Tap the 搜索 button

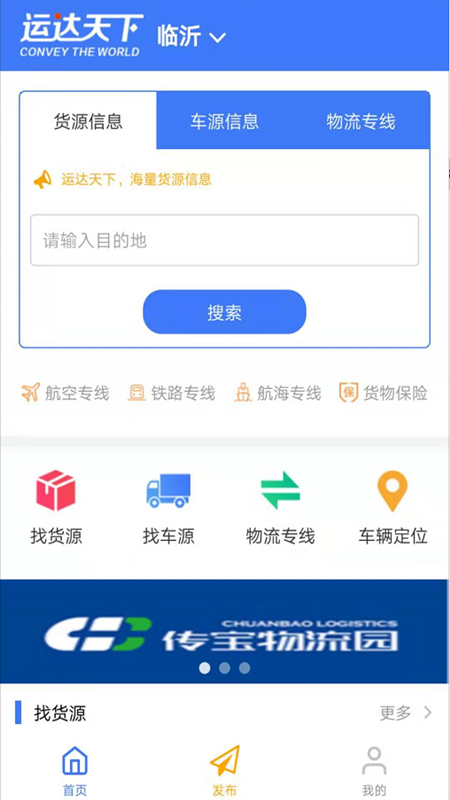pos(224,312)
